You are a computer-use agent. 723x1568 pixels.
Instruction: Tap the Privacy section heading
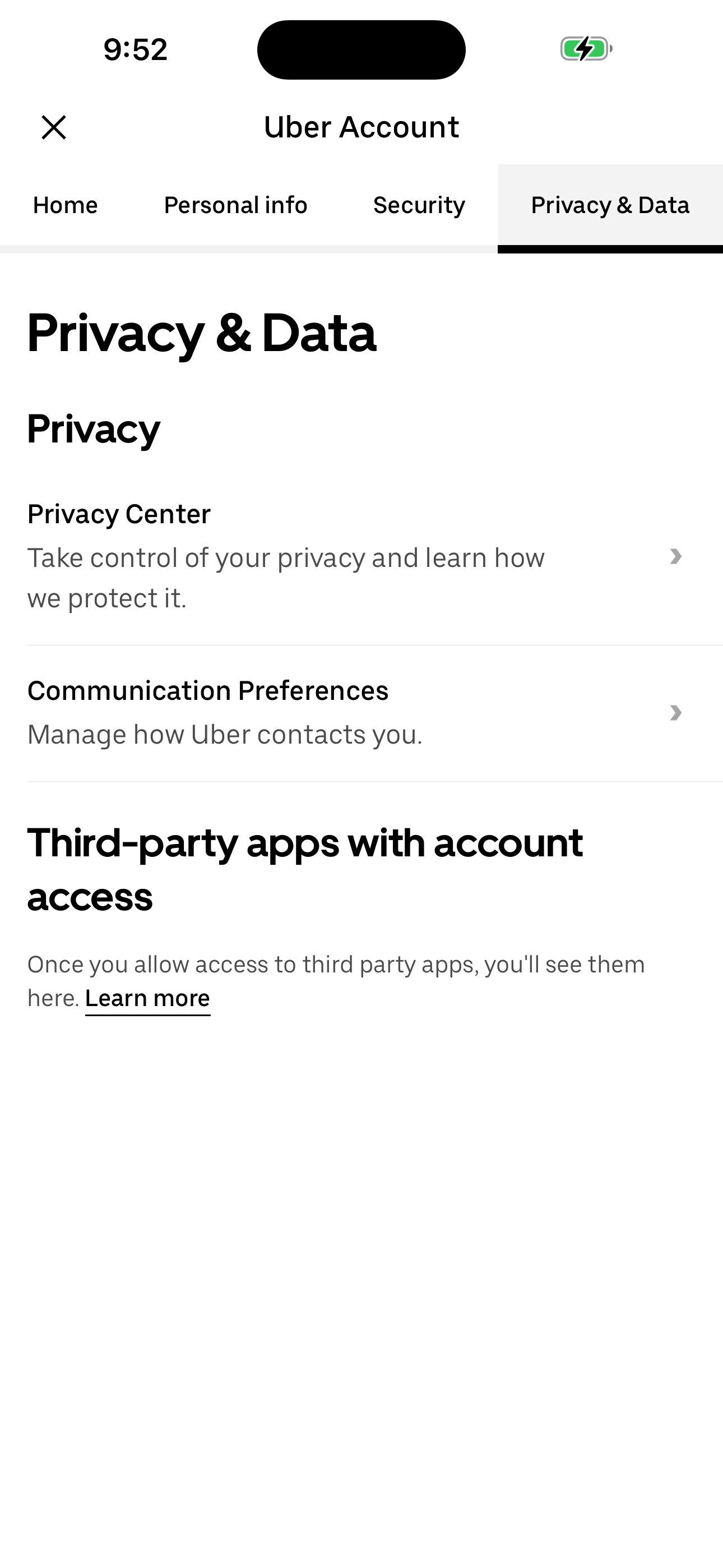[x=93, y=428]
